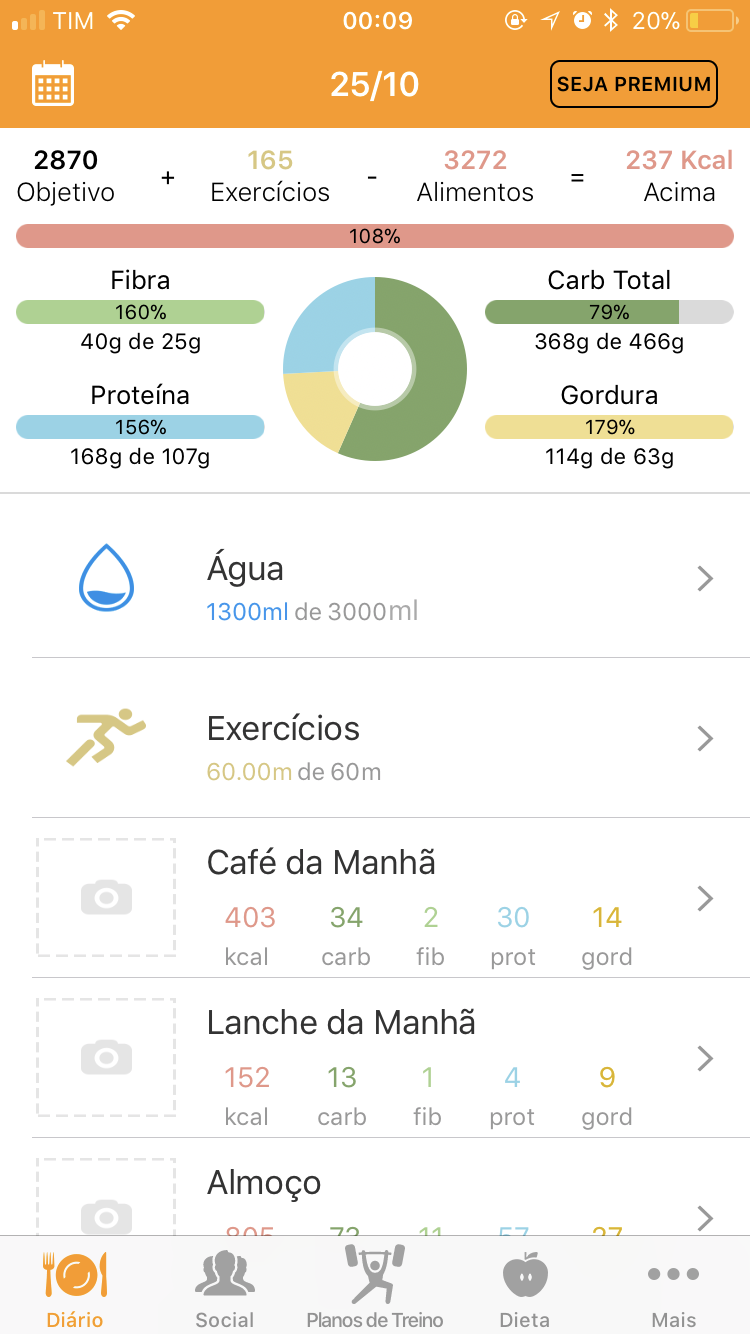
Task: Open the Exercícios row
Action: click(x=375, y=738)
